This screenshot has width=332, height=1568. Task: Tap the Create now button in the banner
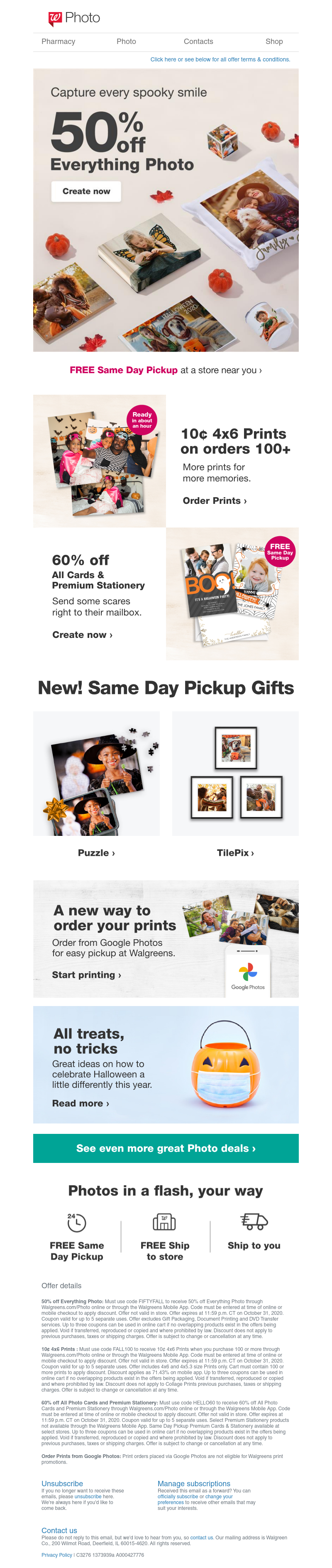tap(86, 191)
